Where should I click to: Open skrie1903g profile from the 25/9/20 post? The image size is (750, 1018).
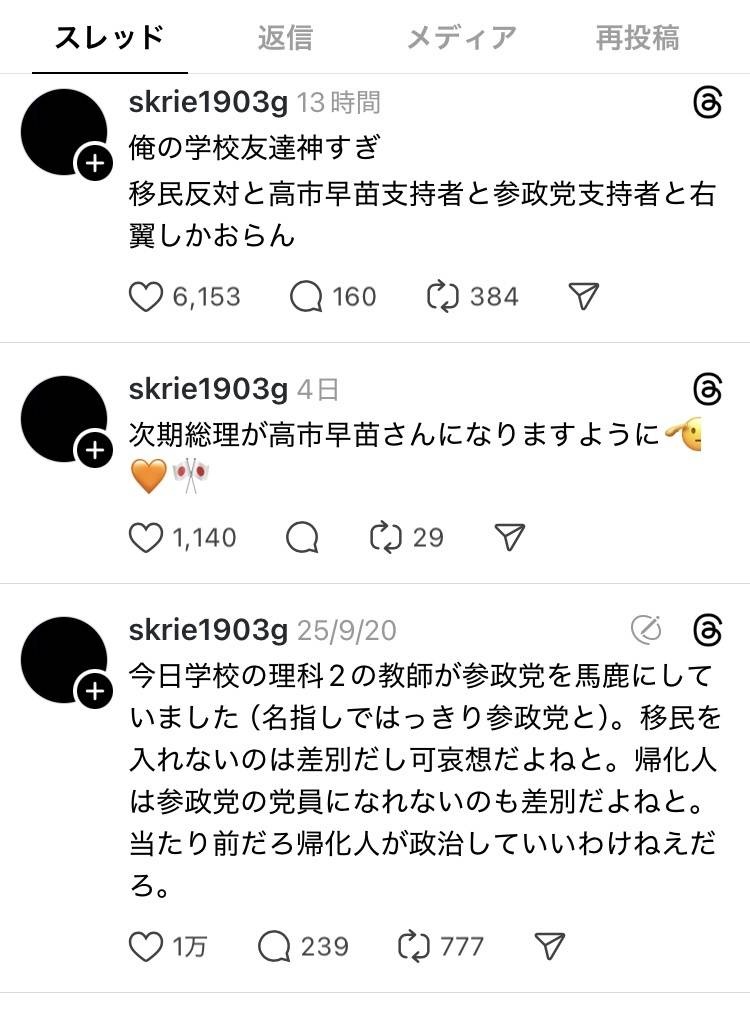(x=208, y=630)
